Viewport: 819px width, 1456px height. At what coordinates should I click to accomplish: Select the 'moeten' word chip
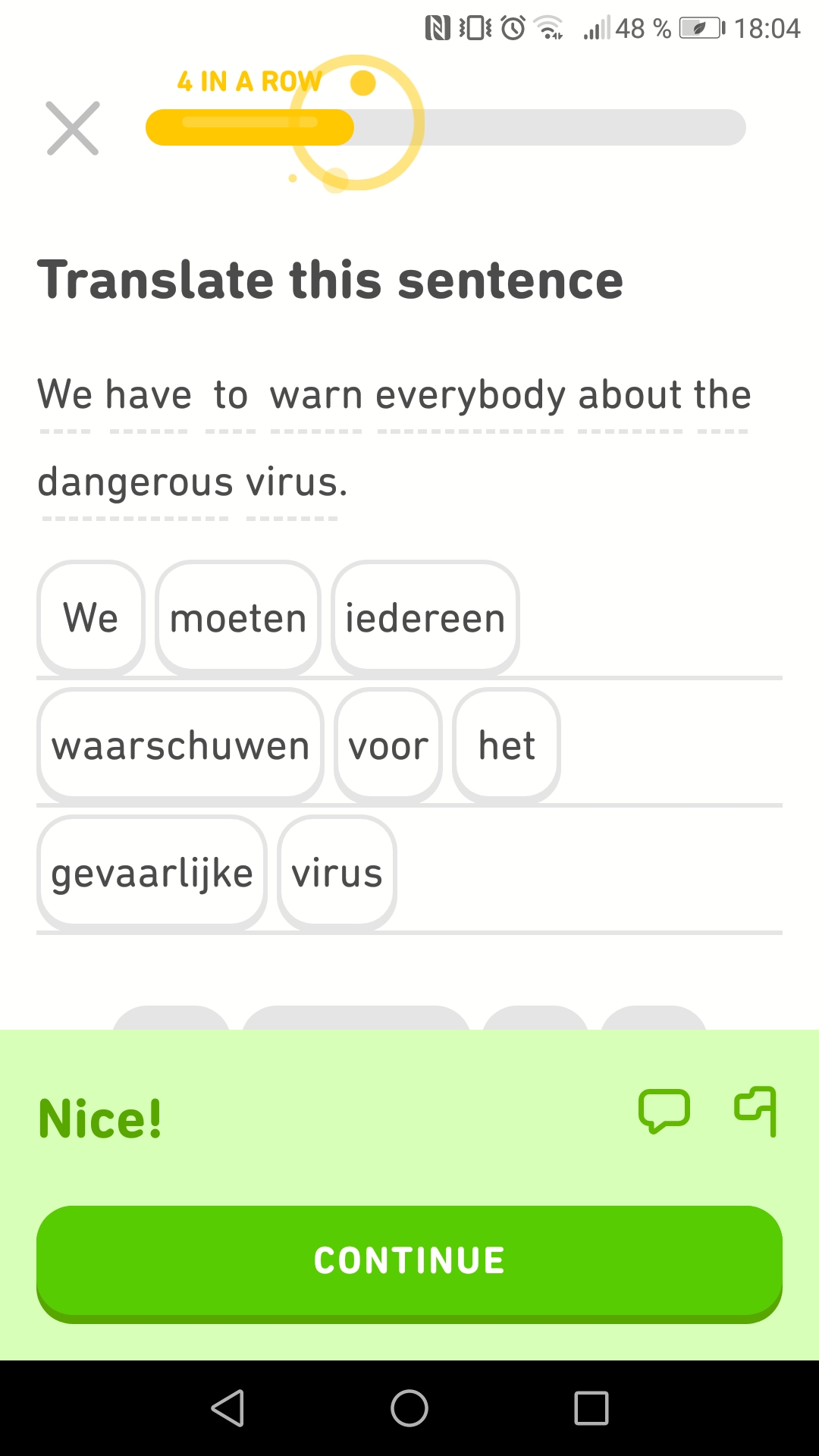coord(238,618)
